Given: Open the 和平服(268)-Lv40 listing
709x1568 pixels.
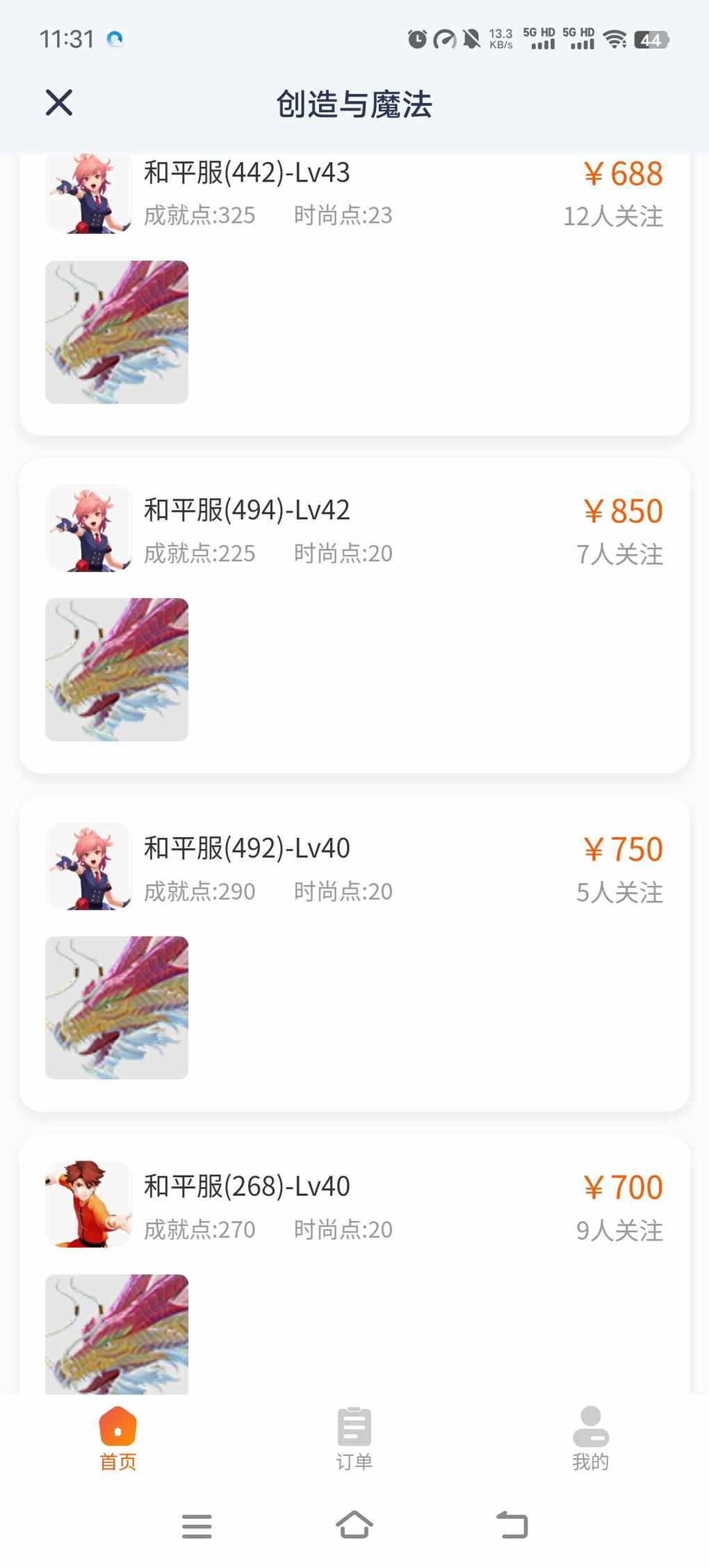Looking at the screenshot, I should (354, 1264).
